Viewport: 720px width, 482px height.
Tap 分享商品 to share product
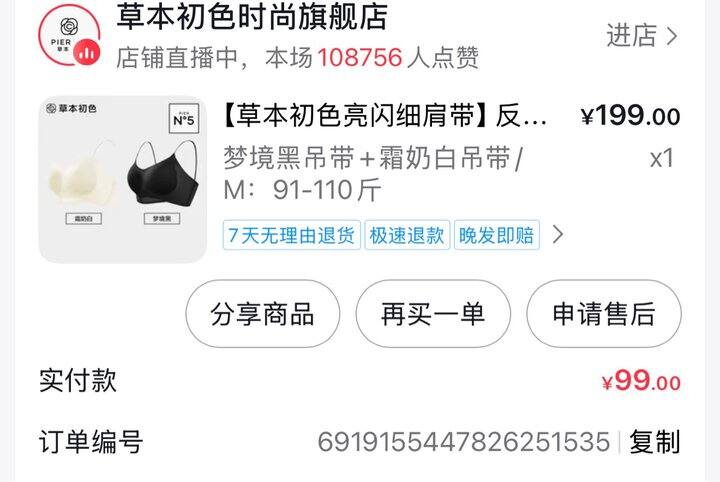point(263,314)
